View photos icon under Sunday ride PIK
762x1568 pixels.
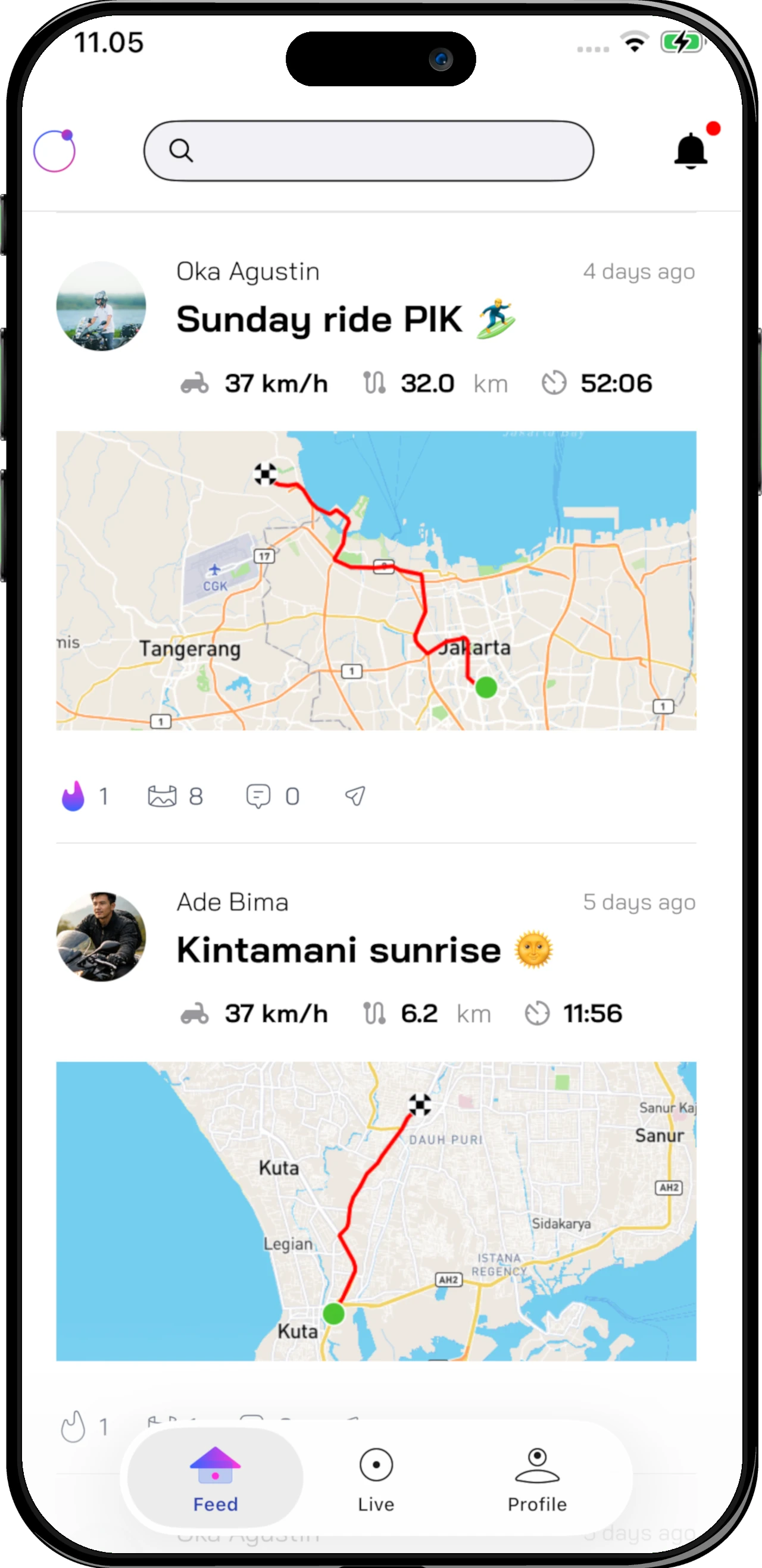pos(162,796)
